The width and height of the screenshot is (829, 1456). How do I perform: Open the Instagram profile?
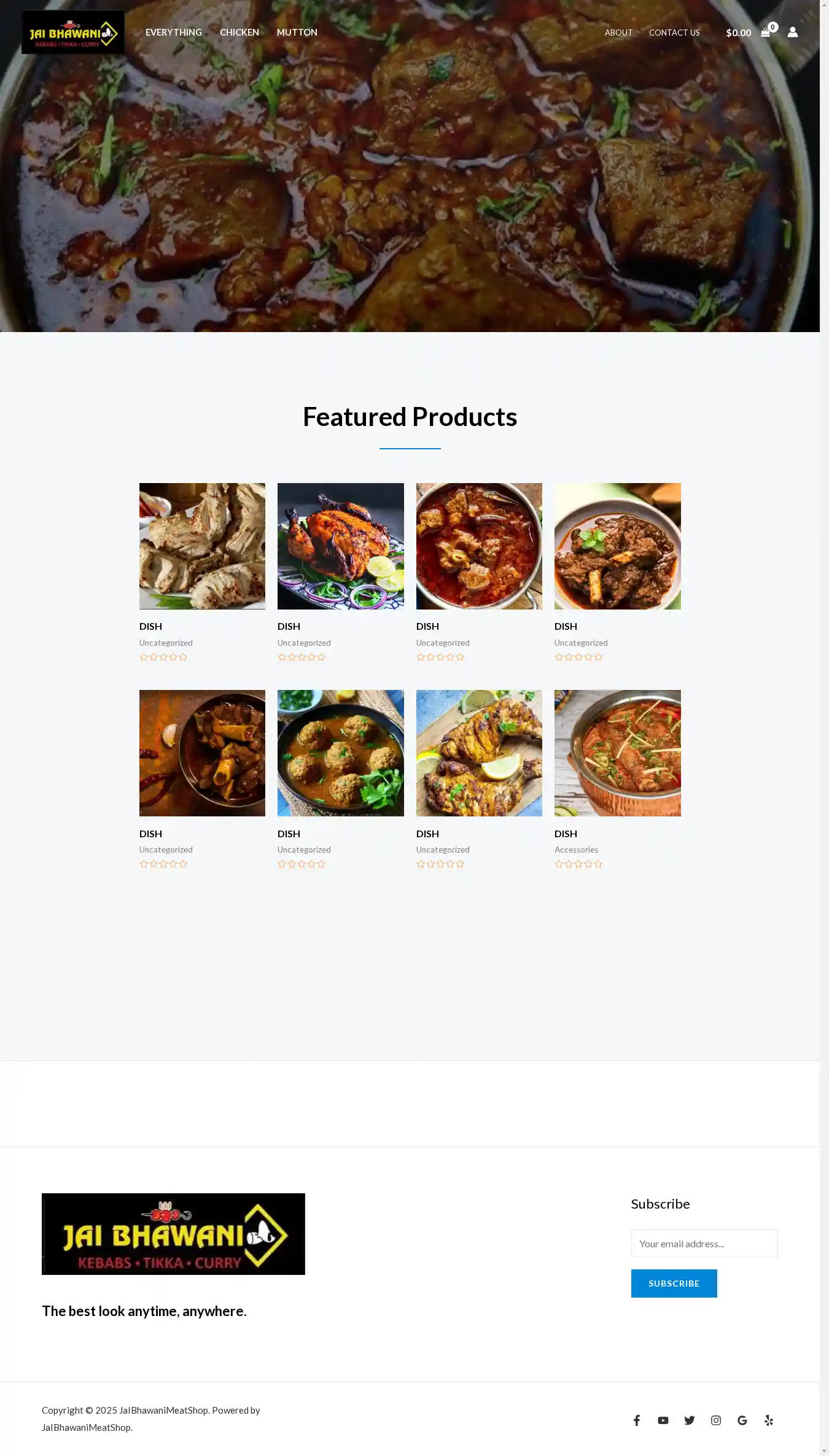(716, 1420)
